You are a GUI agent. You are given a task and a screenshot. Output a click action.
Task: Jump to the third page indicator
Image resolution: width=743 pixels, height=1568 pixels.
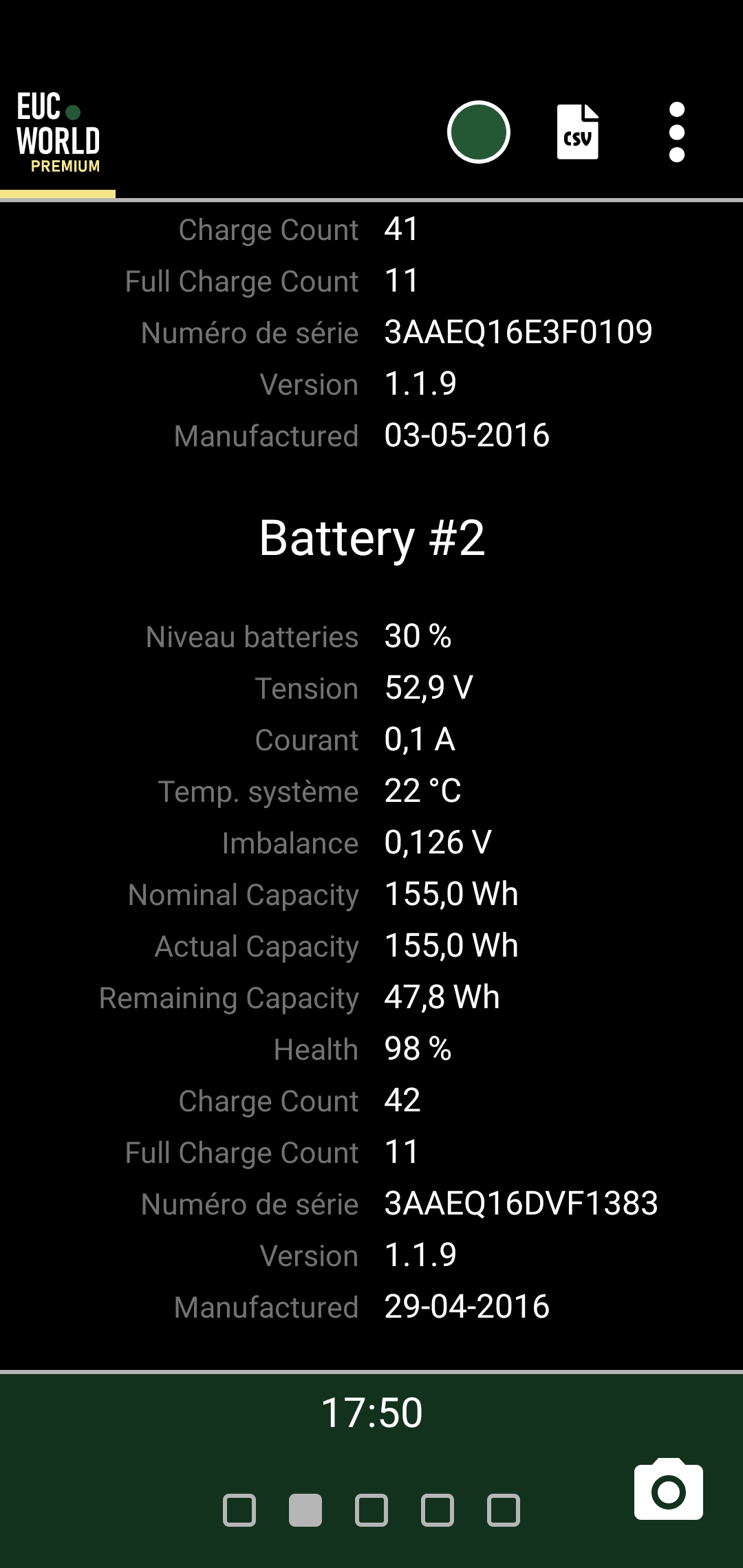tap(371, 1510)
